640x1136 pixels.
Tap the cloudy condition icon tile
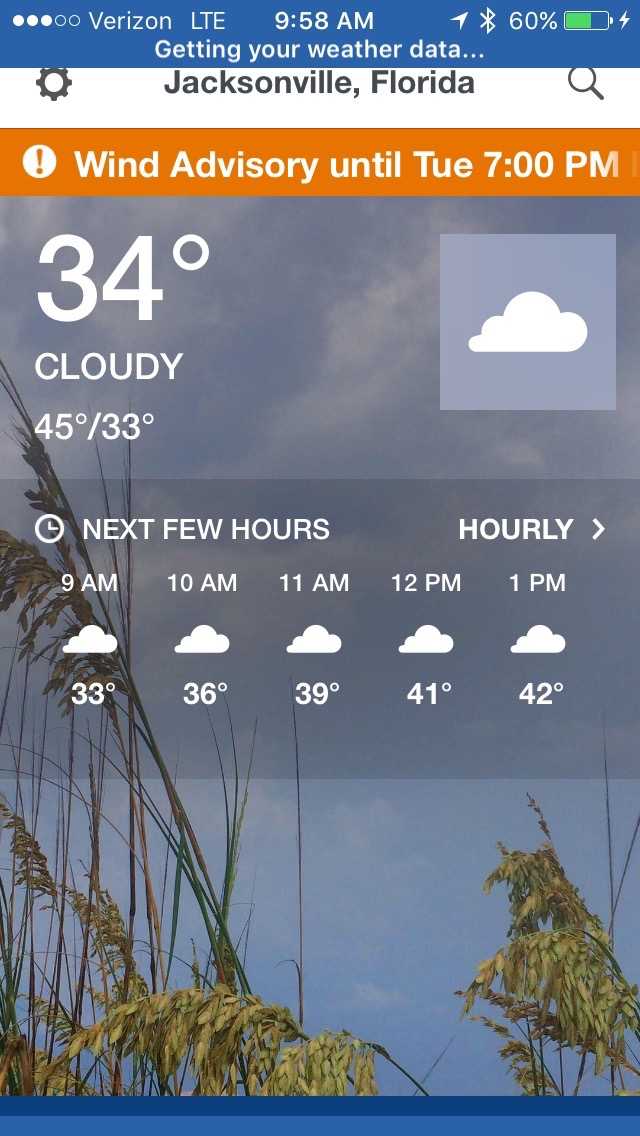click(528, 322)
